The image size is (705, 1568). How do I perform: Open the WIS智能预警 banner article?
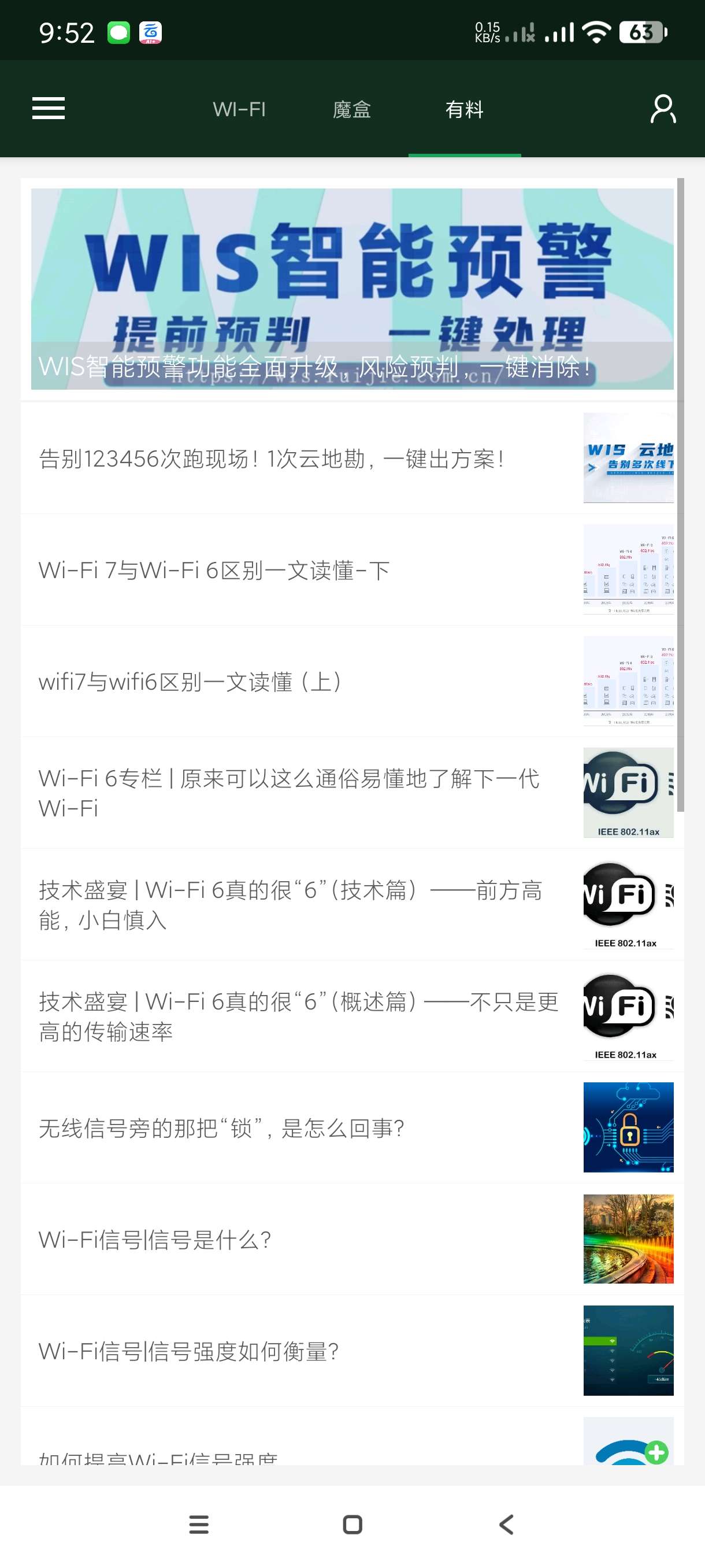coord(352,289)
